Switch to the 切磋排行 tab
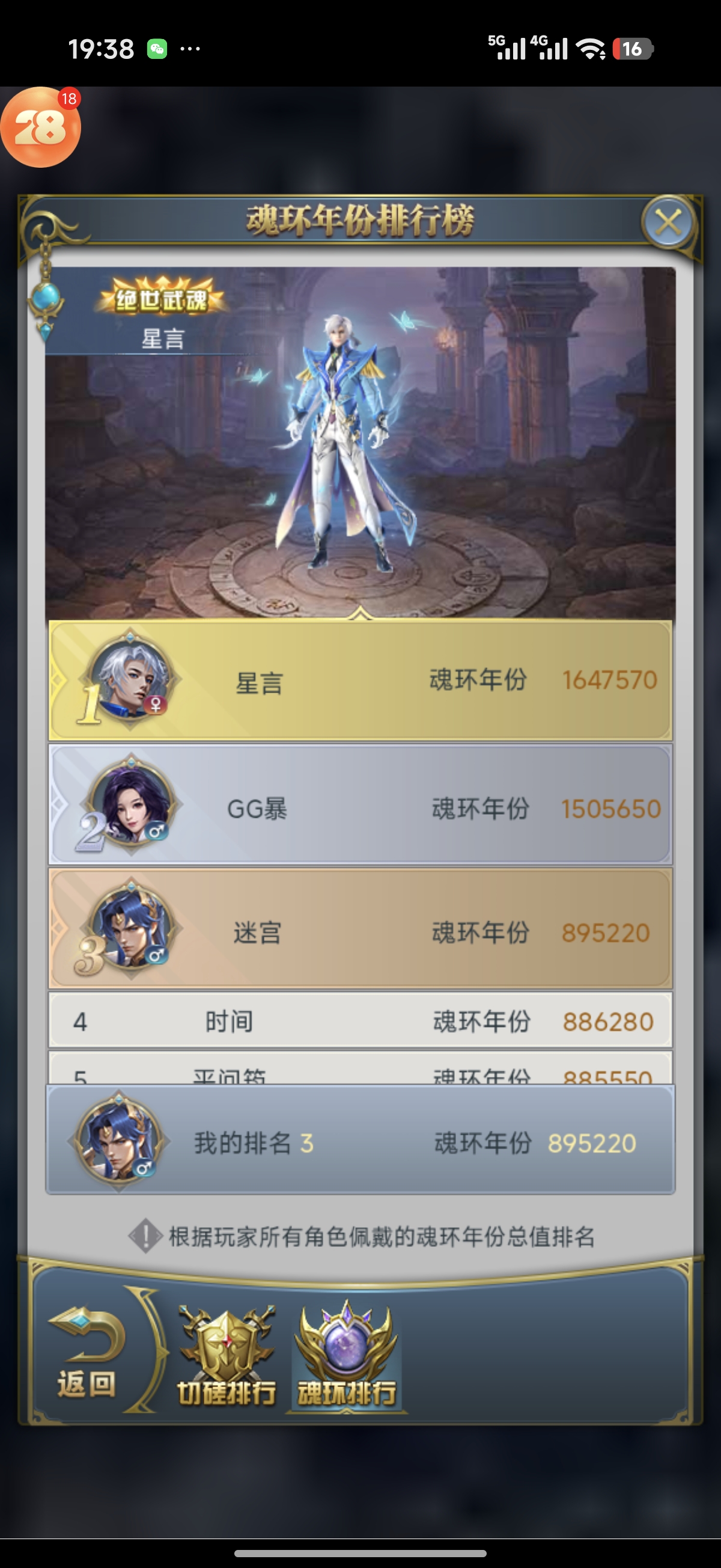 click(227, 1356)
